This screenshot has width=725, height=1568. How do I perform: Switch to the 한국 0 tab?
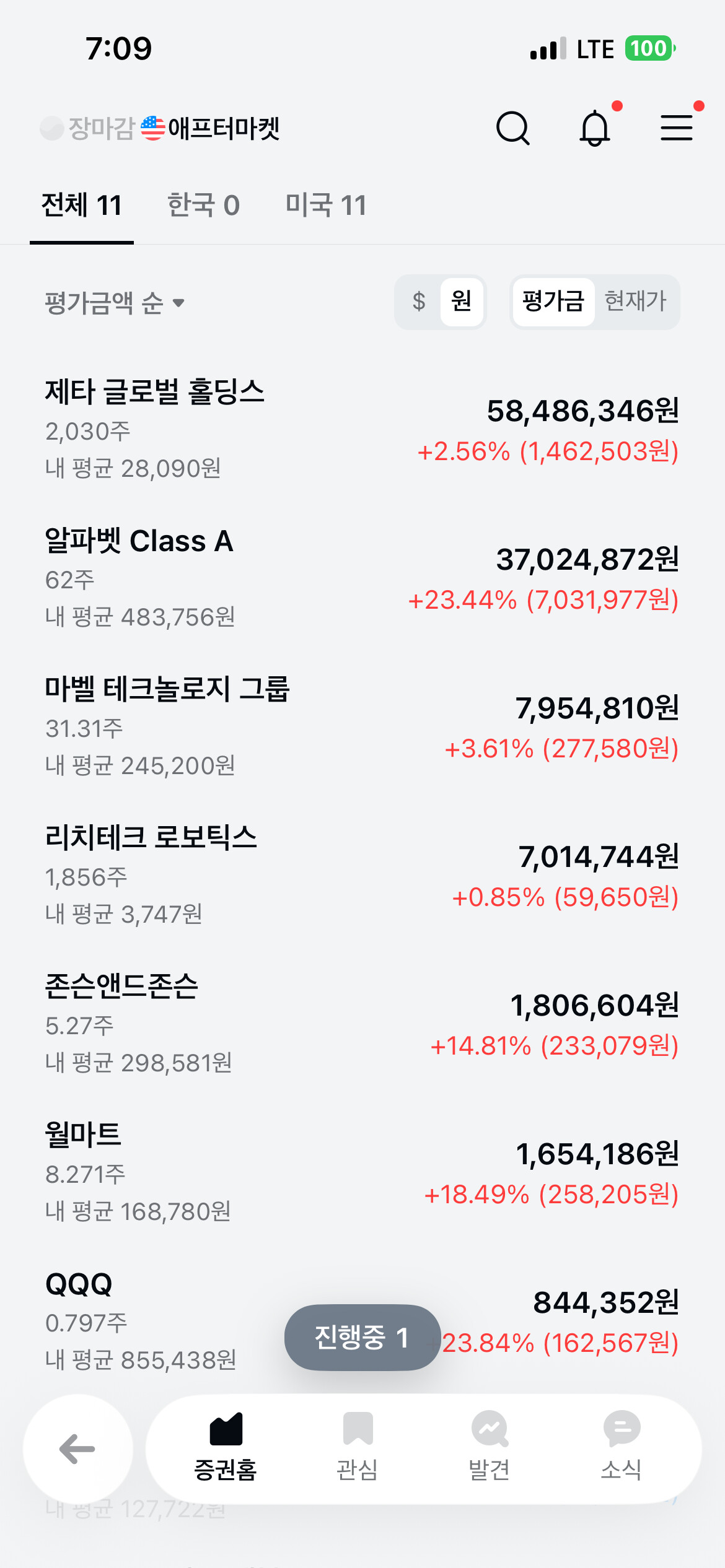(x=203, y=205)
